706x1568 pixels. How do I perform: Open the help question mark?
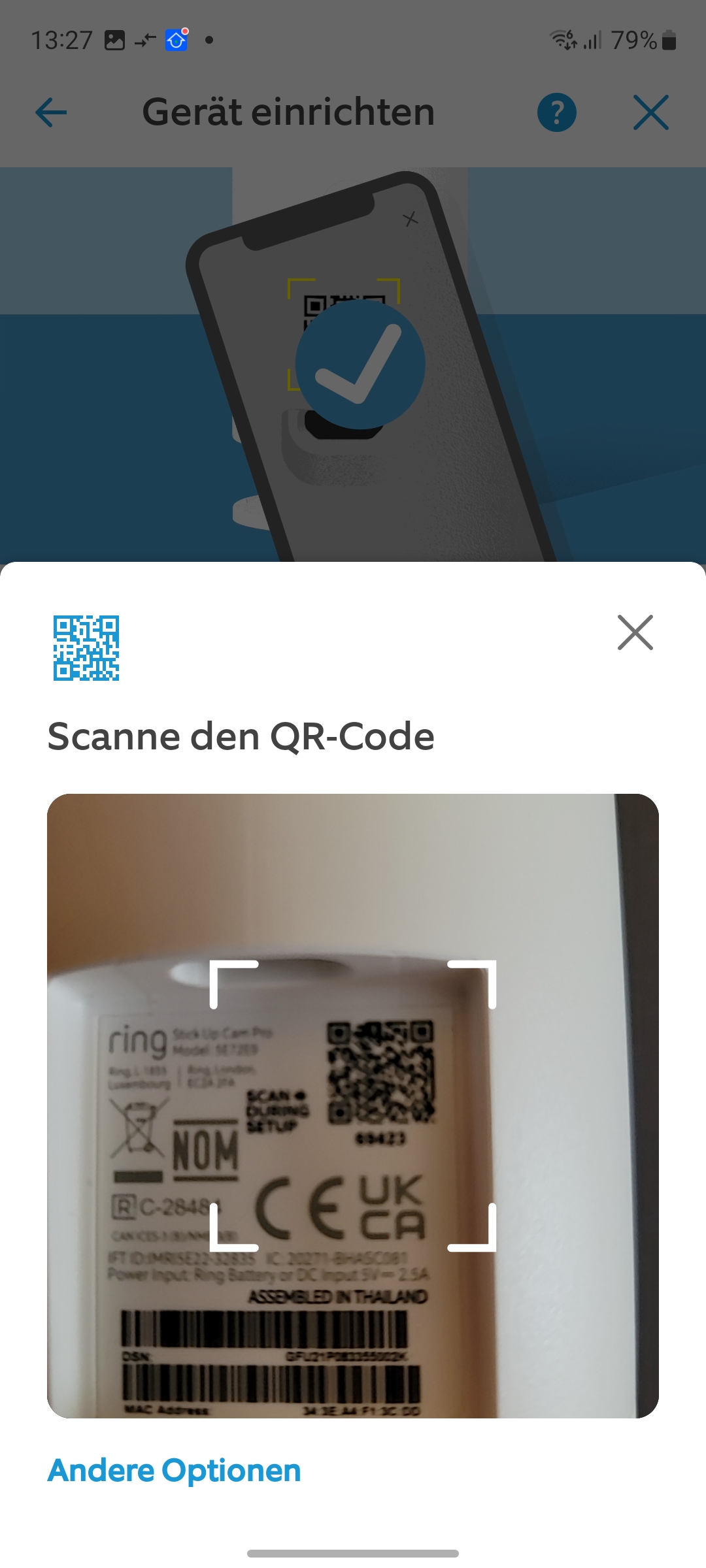[x=556, y=112]
